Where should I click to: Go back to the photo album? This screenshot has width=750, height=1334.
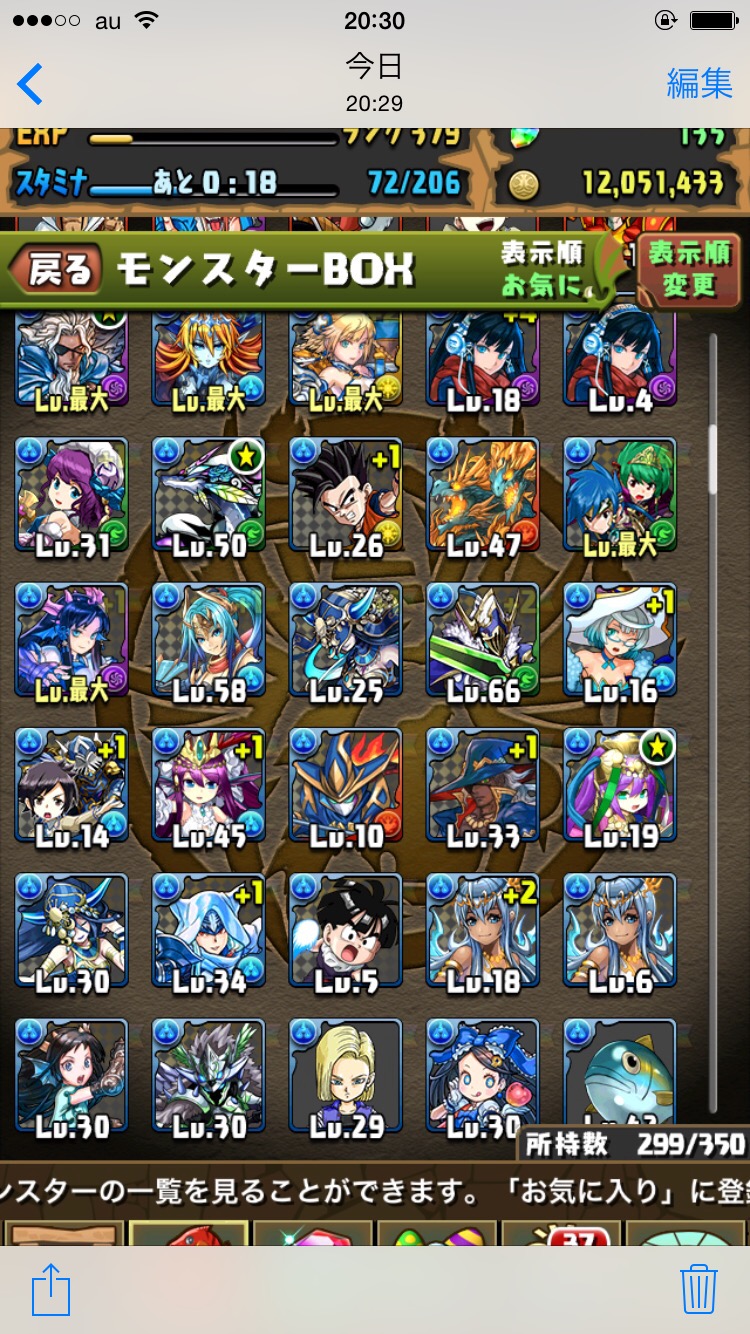coord(30,84)
